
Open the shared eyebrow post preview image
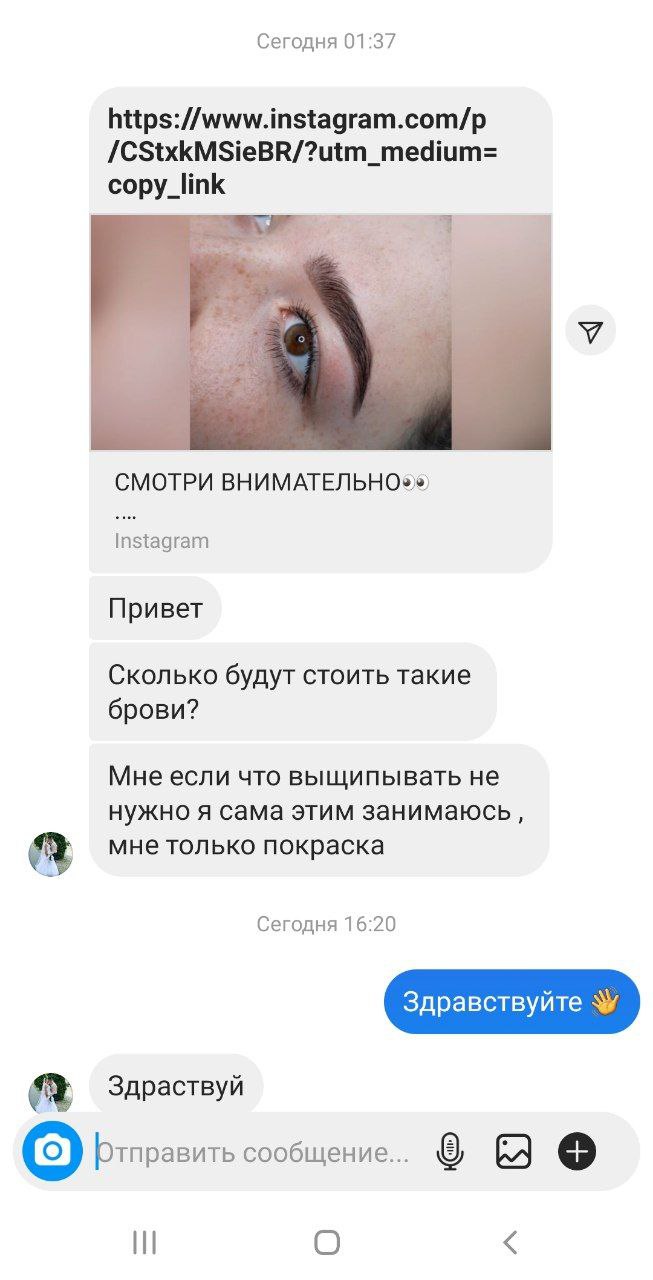[320, 332]
